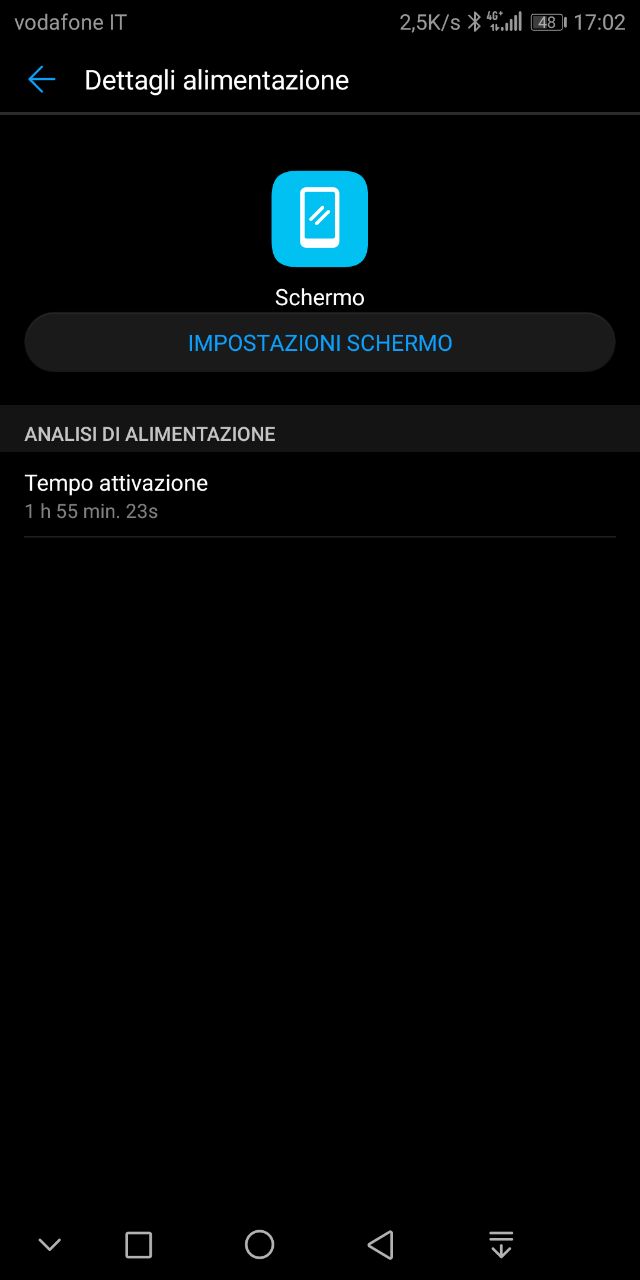
Task: Go back from Dettagli alimentazione
Action: [41, 80]
